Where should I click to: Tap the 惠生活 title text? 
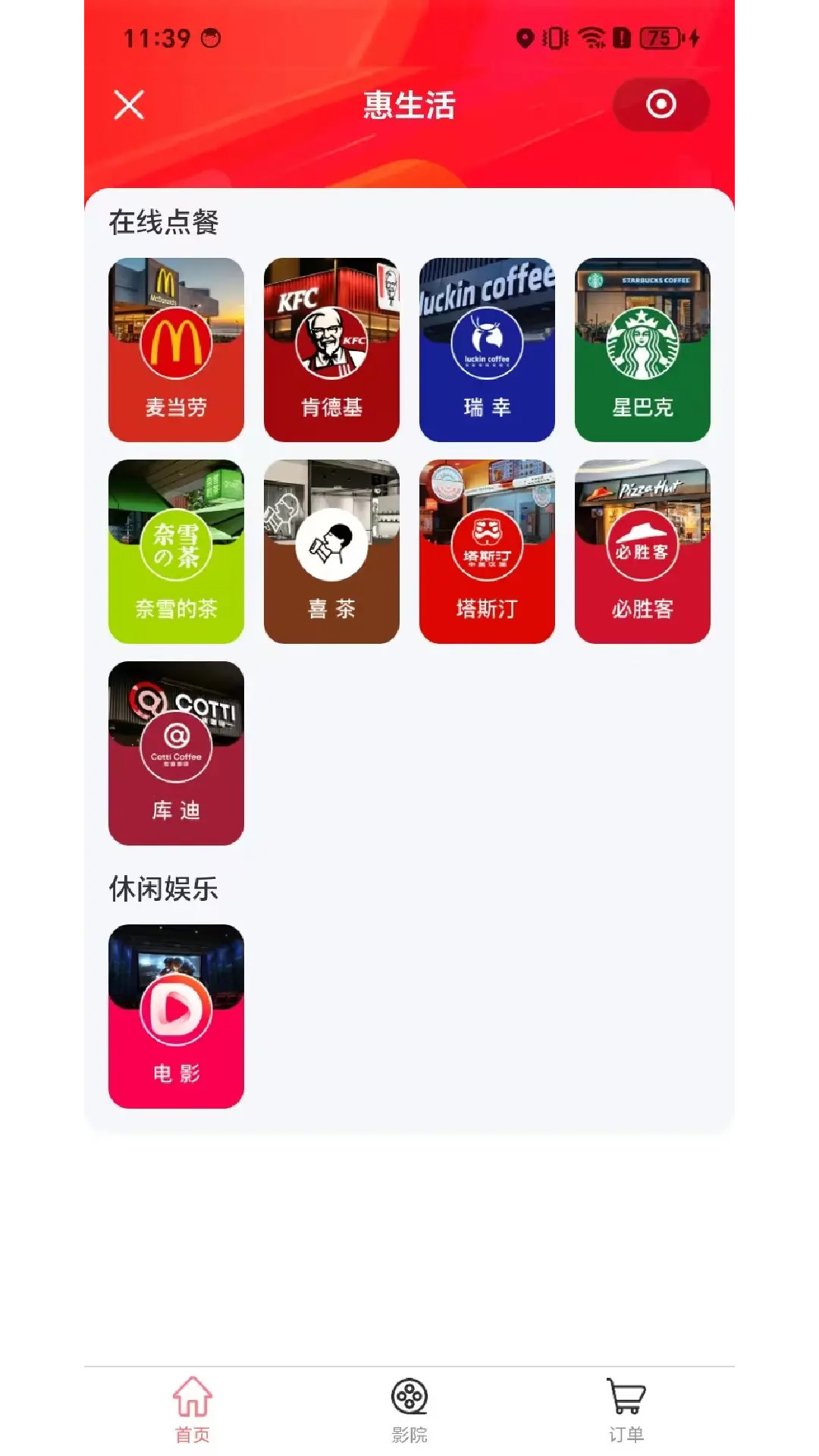pyautogui.click(x=409, y=108)
